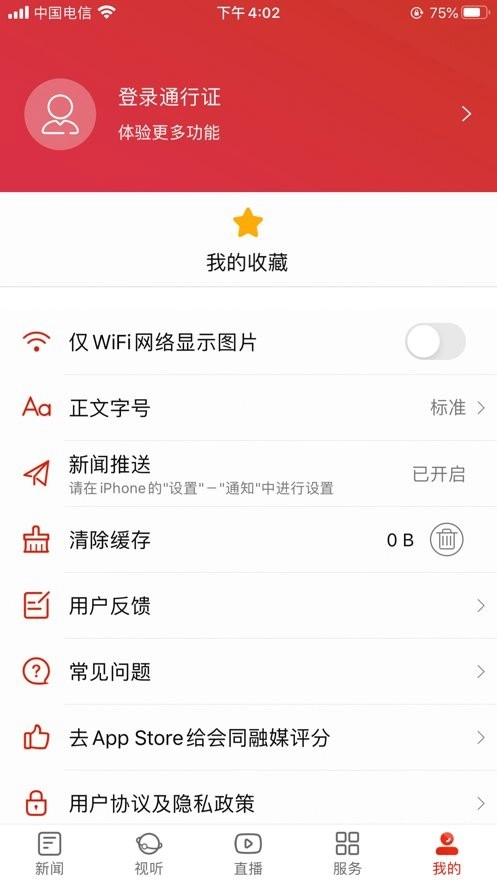This screenshot has width=497, height=883.
Task: Open 我的收藏 favorites
Action: pyautogui.click(x=247, y=241)
